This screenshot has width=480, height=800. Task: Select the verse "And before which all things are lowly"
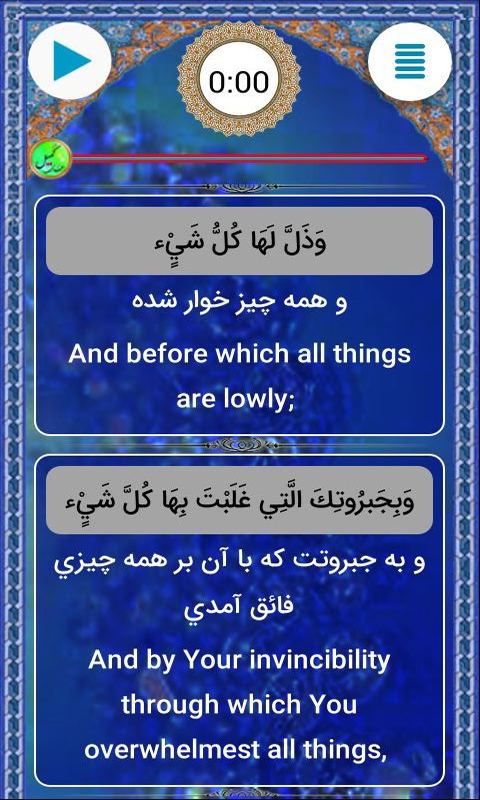[239, 315]
